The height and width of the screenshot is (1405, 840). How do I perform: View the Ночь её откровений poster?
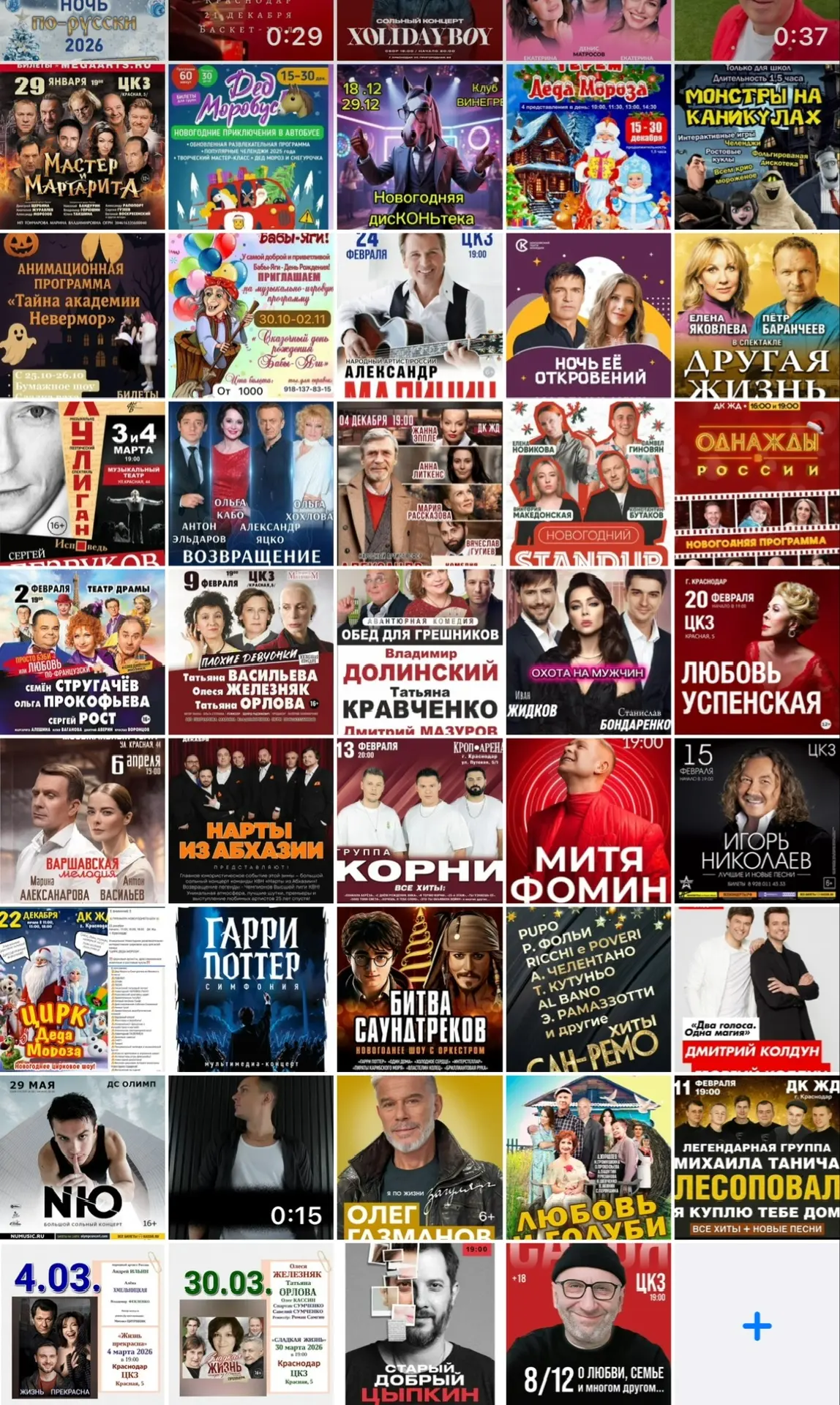pos(588,315)
